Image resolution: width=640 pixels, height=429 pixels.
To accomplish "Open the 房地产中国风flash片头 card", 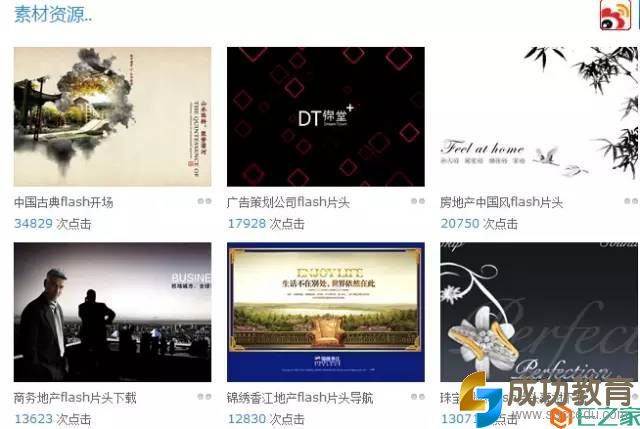I will 538,116.
